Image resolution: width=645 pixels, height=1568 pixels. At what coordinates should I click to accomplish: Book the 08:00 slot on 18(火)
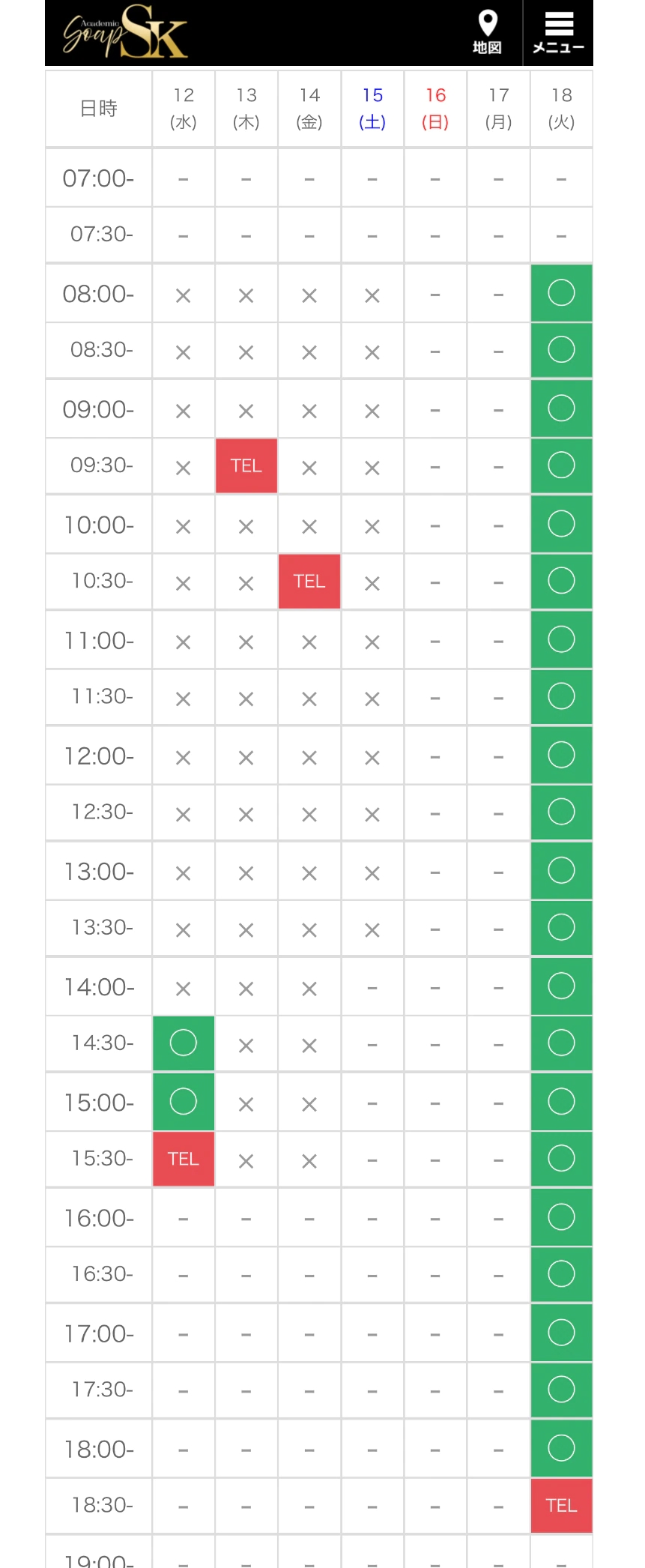click(561, 293)
